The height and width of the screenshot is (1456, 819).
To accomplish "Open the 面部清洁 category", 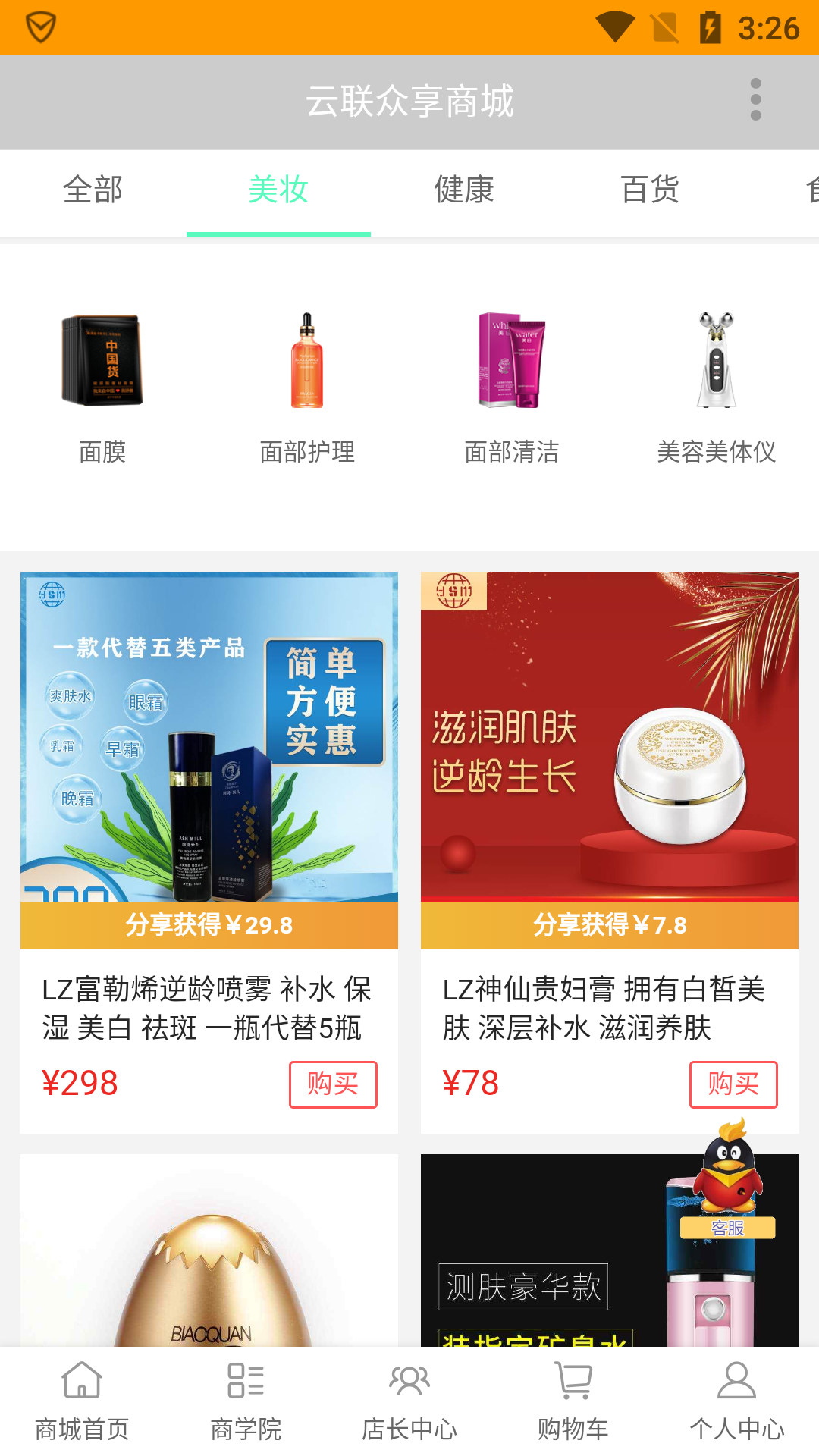I will click(512, 387).
